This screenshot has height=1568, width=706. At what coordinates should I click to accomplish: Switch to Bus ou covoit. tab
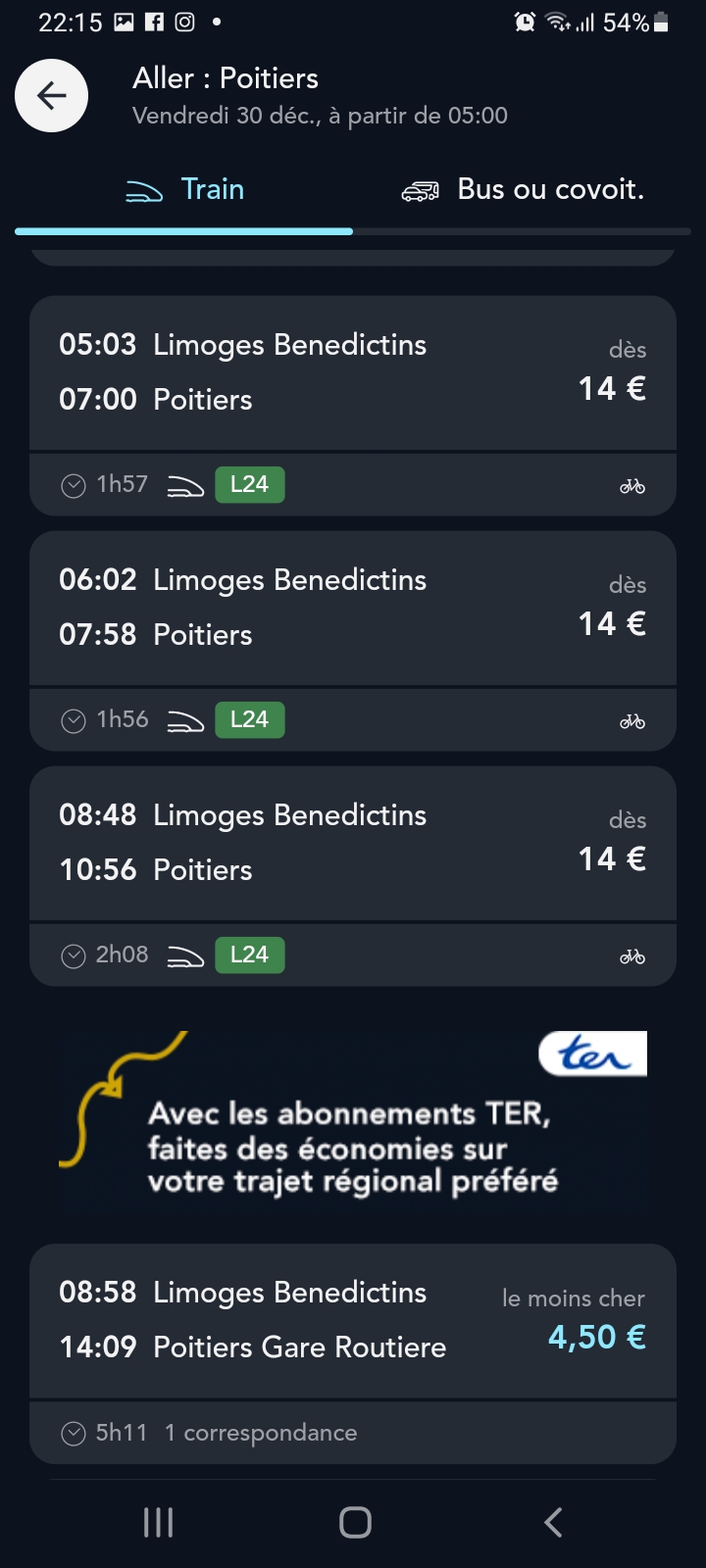click(523, 190)
